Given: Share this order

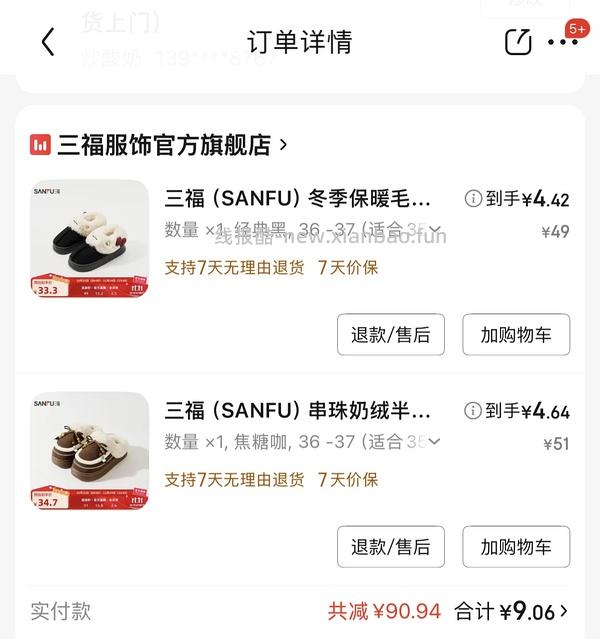Looking at the screenshot, I should click(x=518, y=42).
